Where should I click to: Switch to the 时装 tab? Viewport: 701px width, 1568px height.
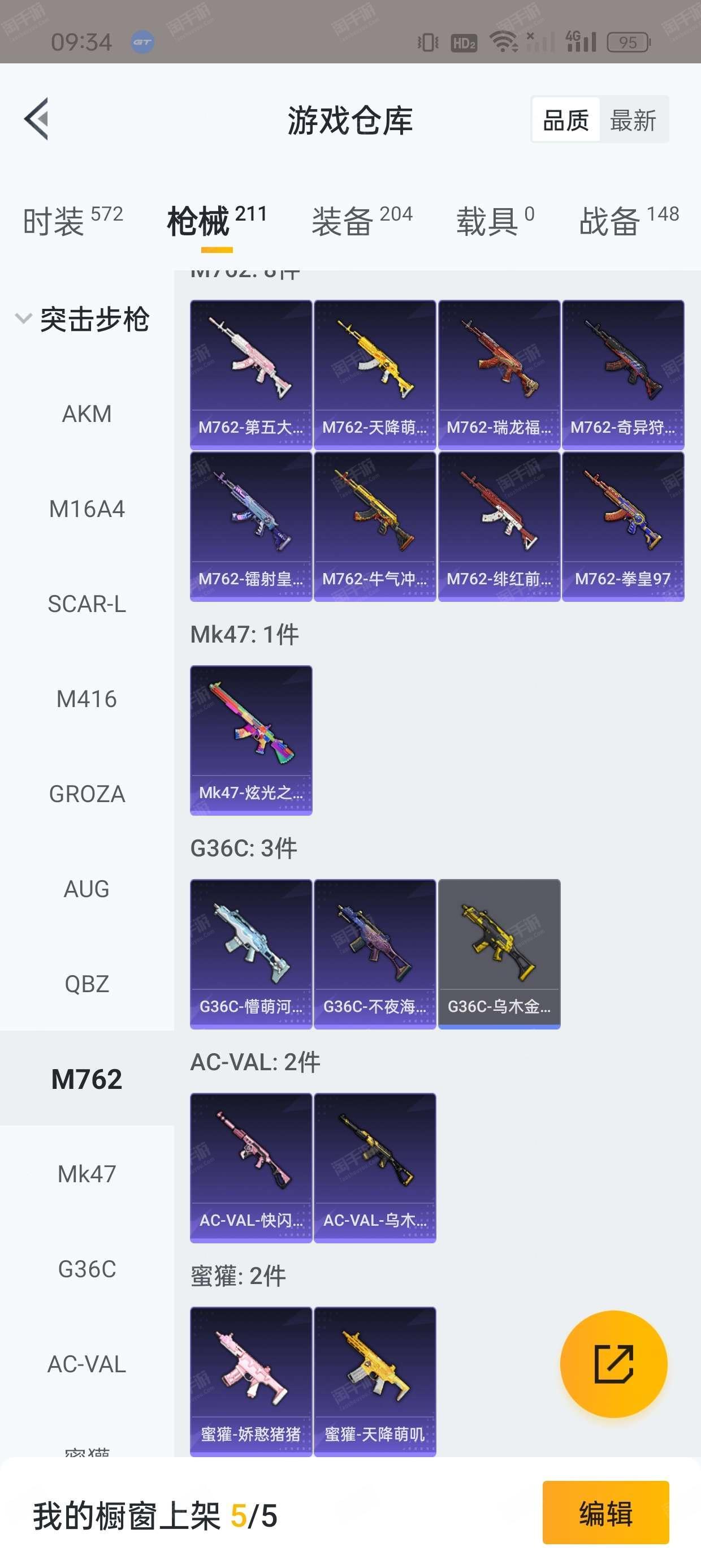pyautogui.click(x=72, y=221)
